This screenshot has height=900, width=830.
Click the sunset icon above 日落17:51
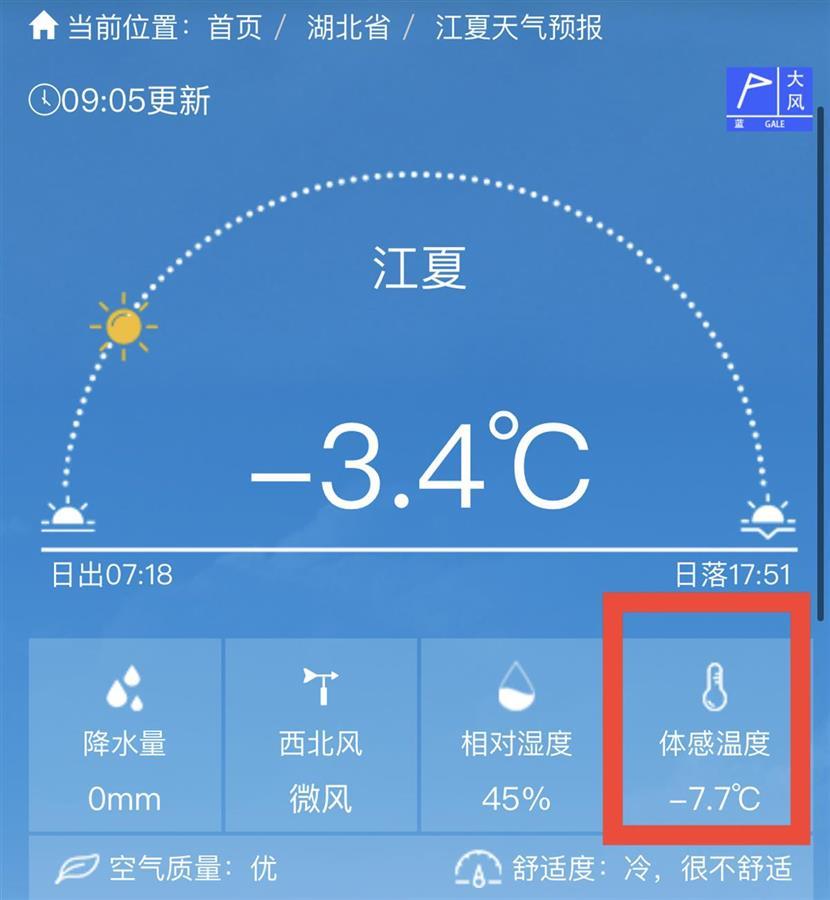pyautogui.click(x=765, y=516)
